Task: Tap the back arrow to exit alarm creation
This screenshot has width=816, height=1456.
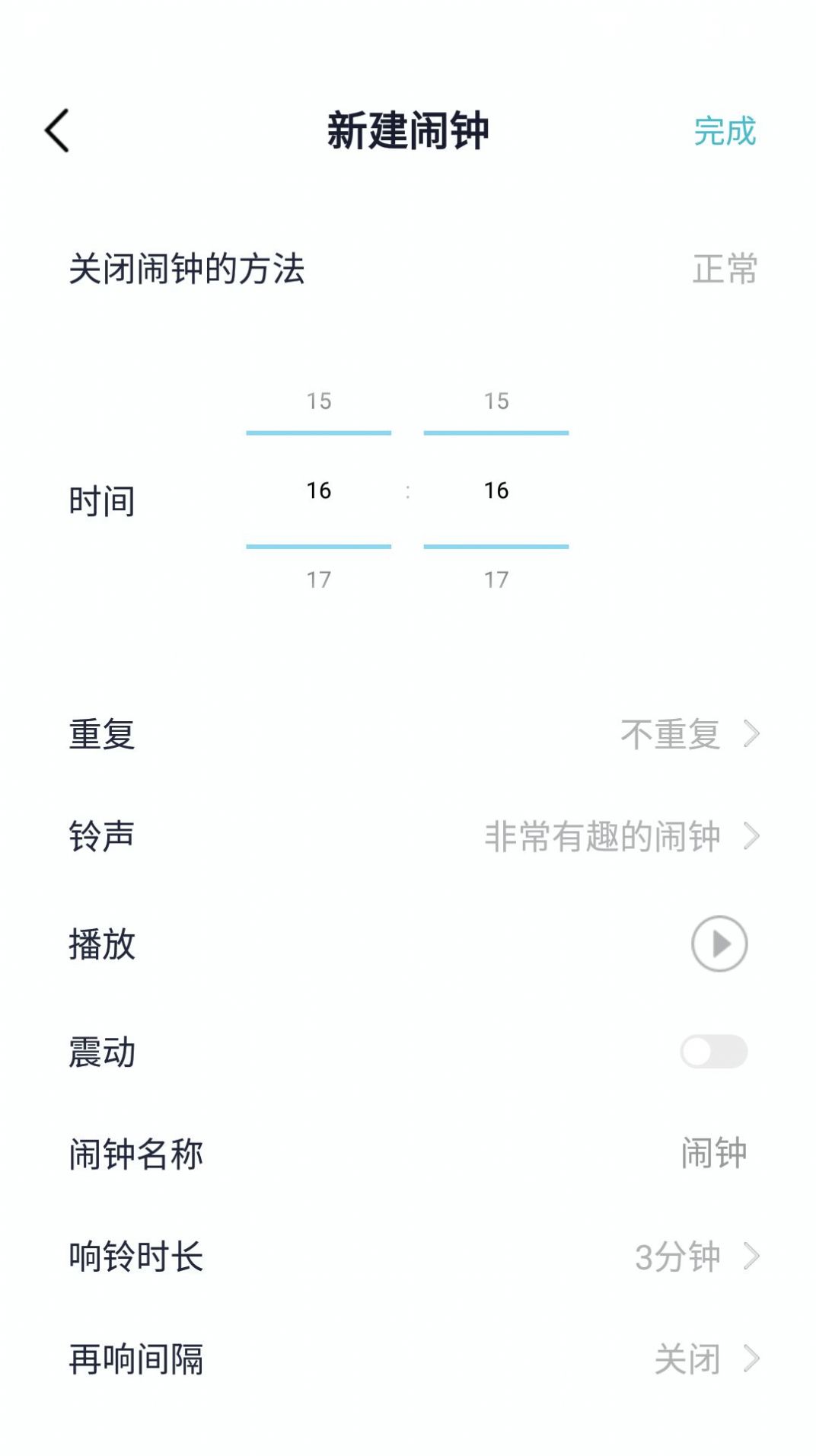Action: [55, 129]
